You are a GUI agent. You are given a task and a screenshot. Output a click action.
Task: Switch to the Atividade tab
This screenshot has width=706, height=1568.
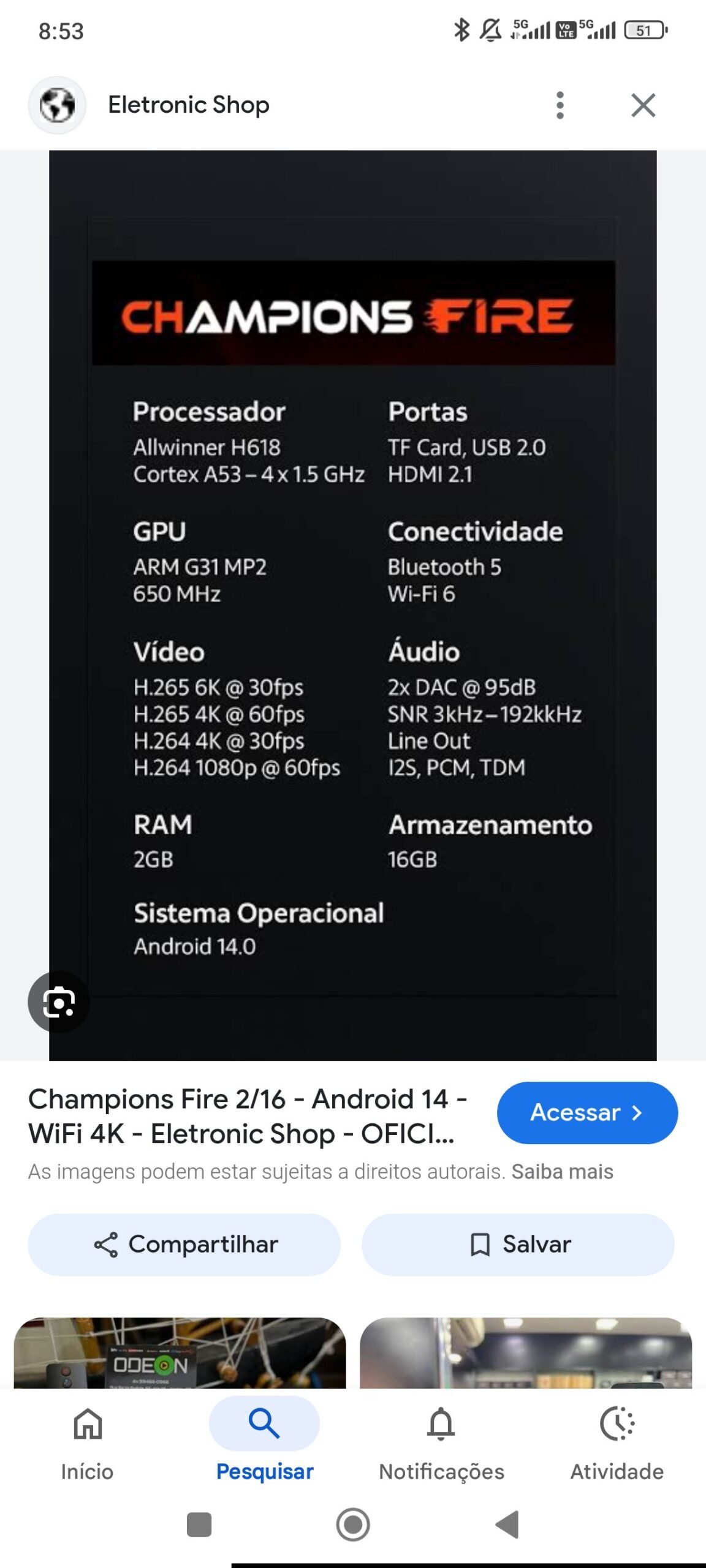pos(617,1443)
